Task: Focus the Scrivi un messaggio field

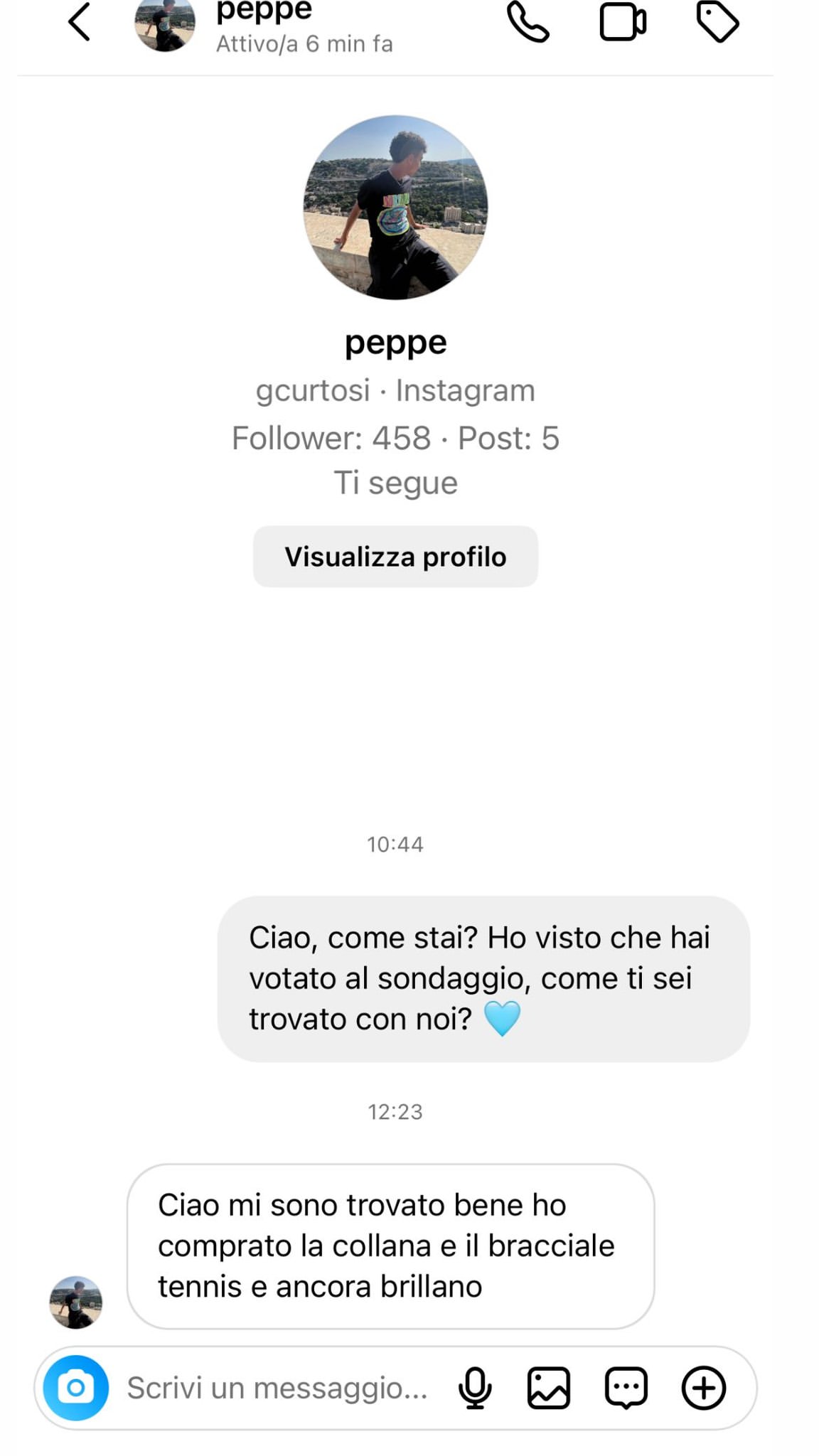Action: (277, 1388)
